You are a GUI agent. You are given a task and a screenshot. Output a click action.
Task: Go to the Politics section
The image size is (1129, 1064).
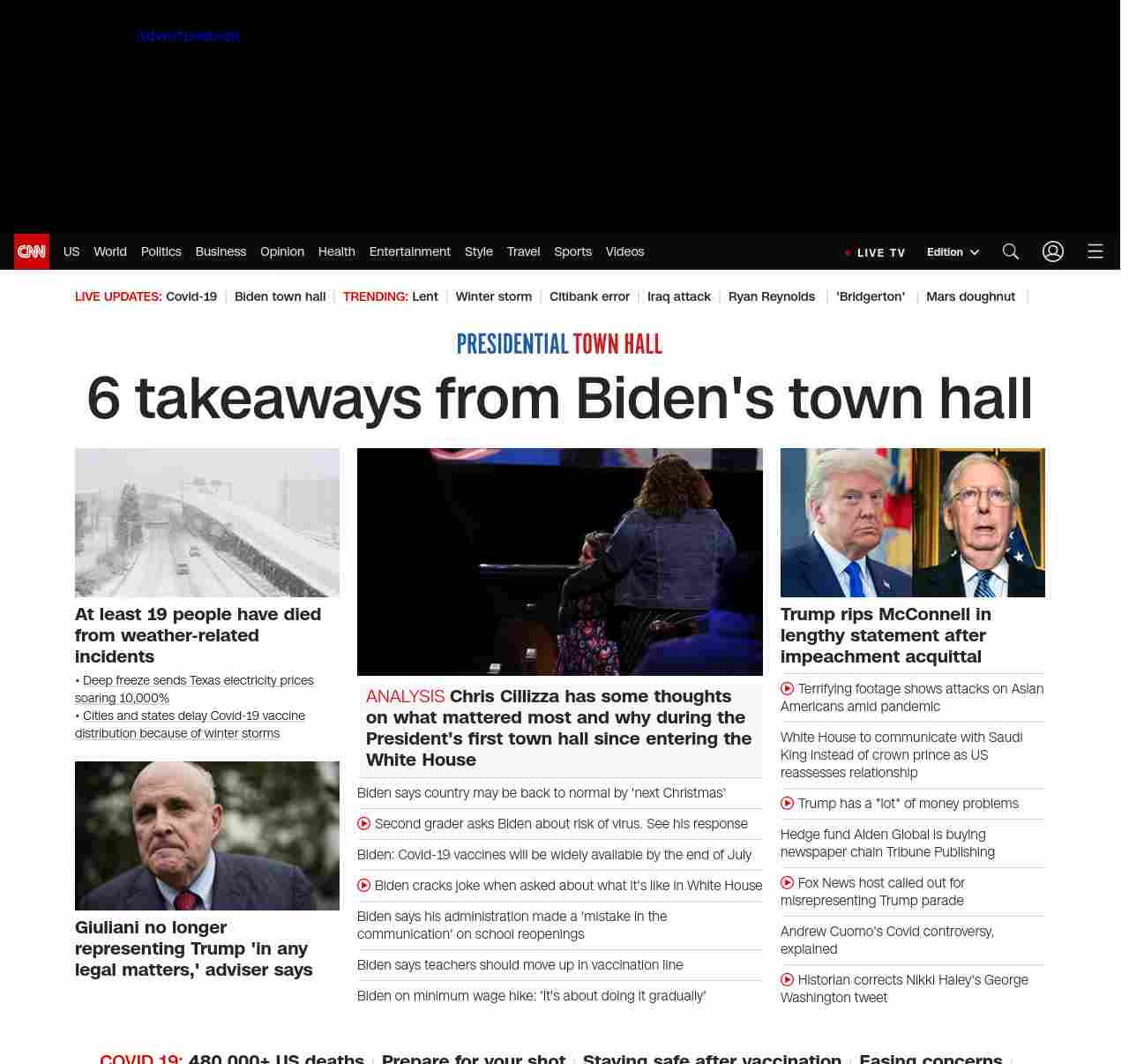click(161, 251)
